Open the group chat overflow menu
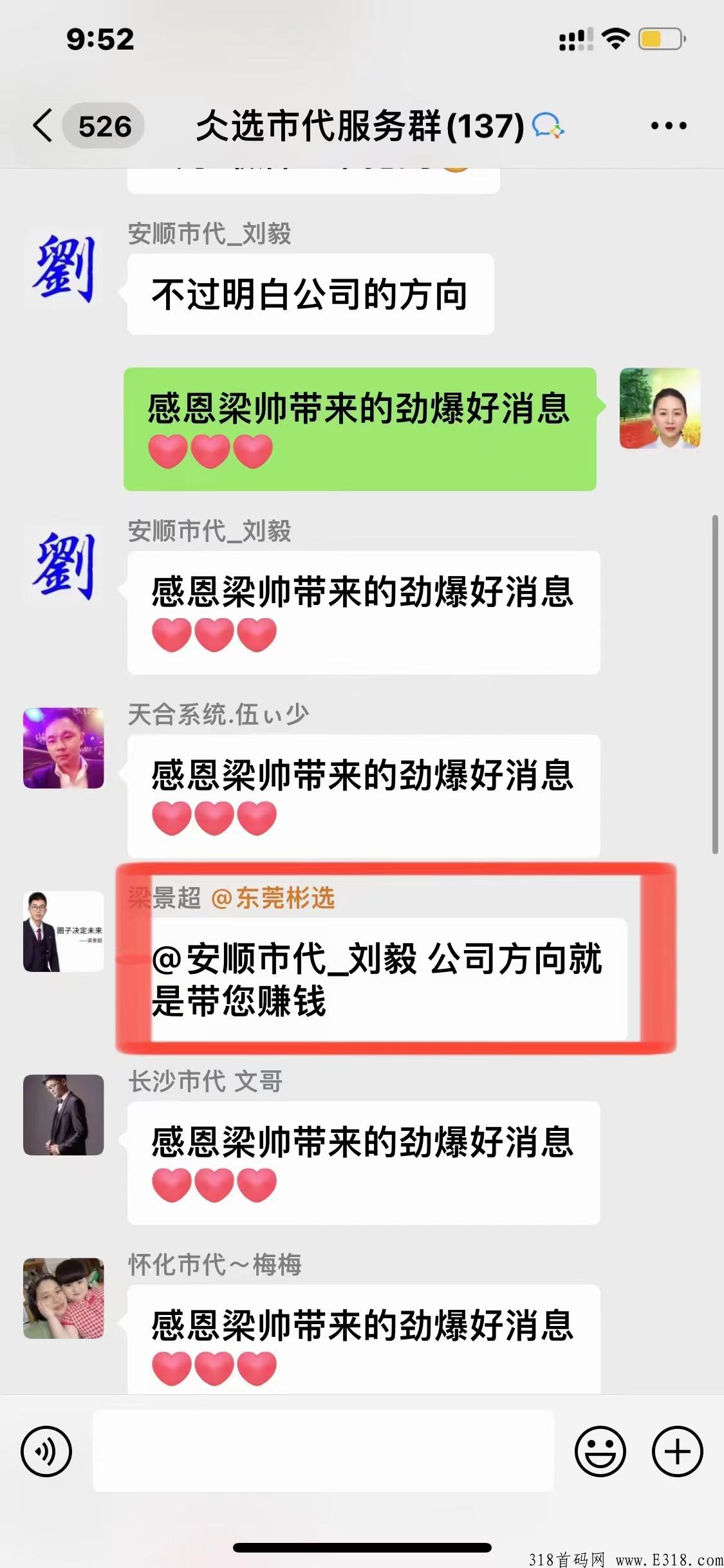The width and height of the screenshot is (724, 1568). point(669,126)
